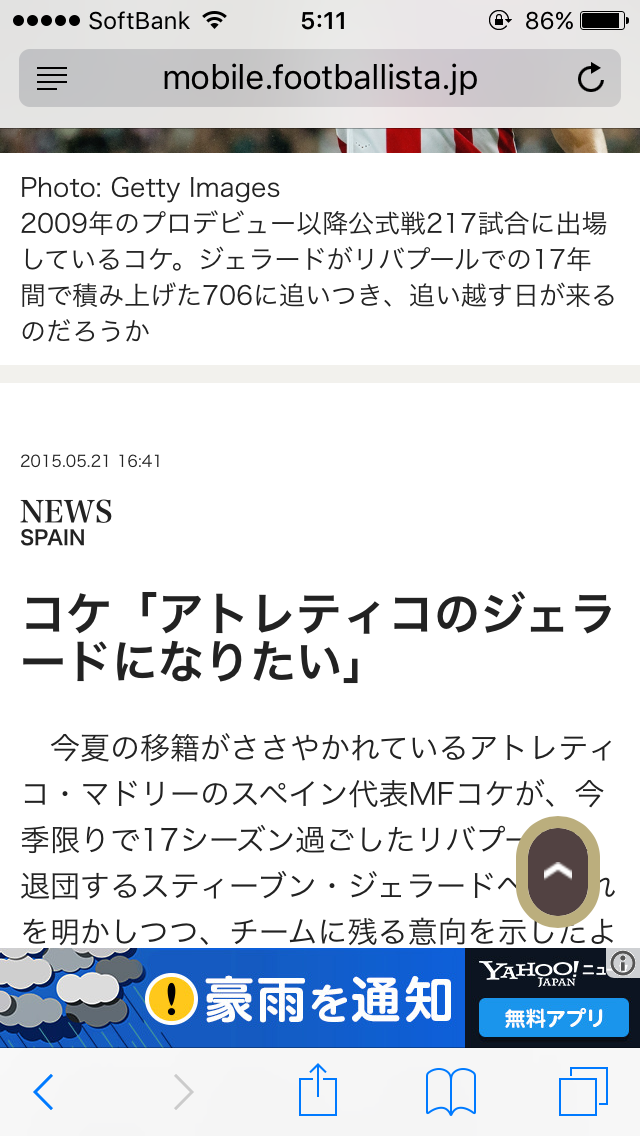
Task: Open Safari bookmarks
Action: coord(451,1092)
